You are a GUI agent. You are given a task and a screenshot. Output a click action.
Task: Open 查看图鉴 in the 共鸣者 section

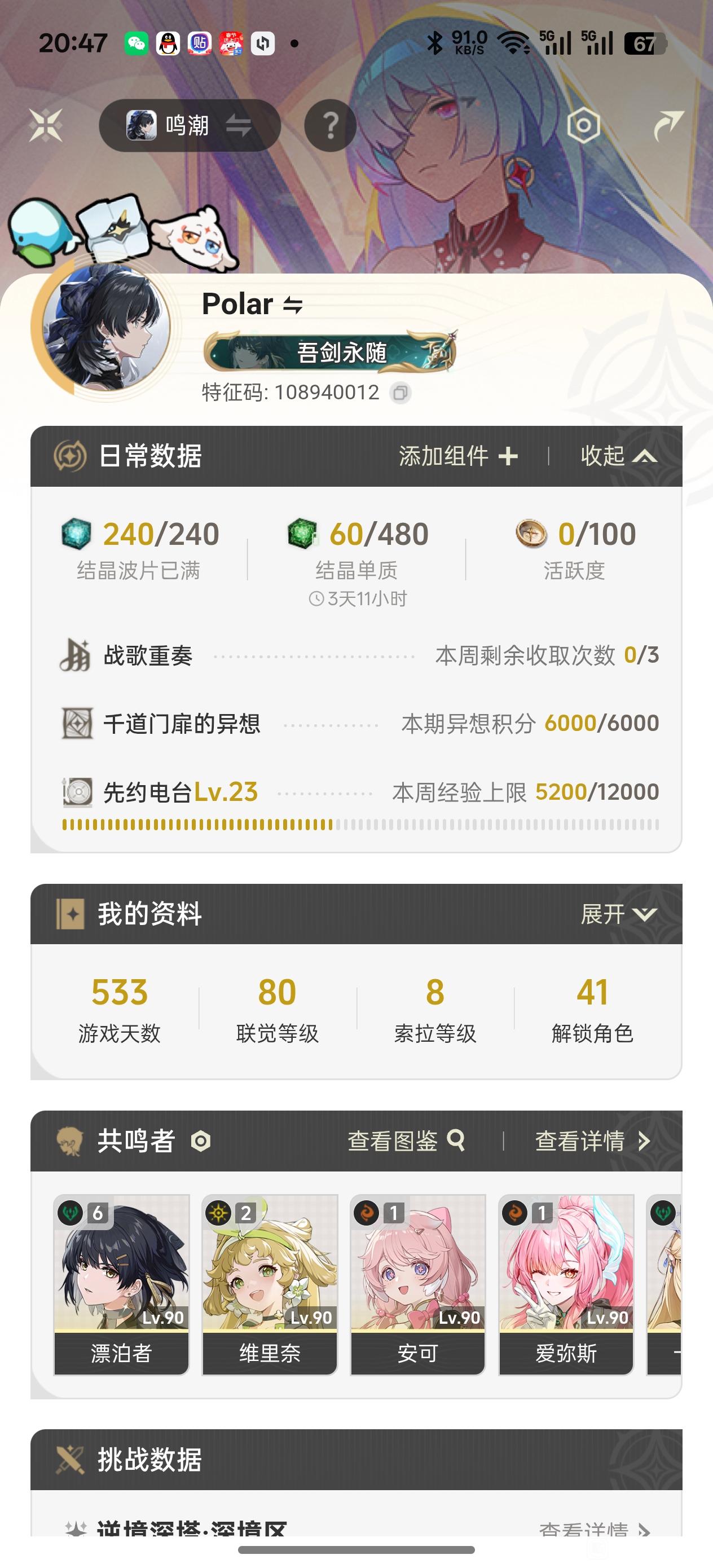406,1140
